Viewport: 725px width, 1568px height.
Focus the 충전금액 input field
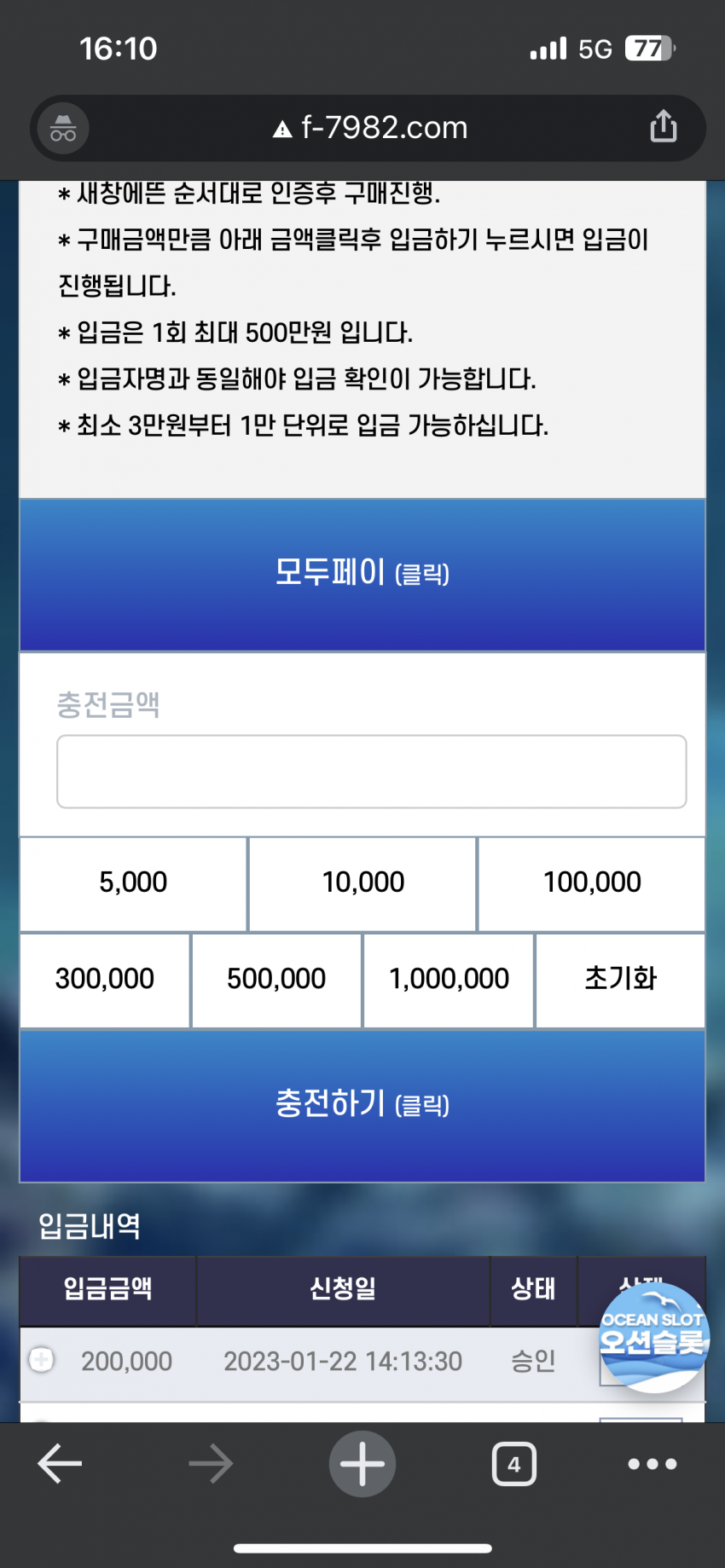click(x=371, y=771)
